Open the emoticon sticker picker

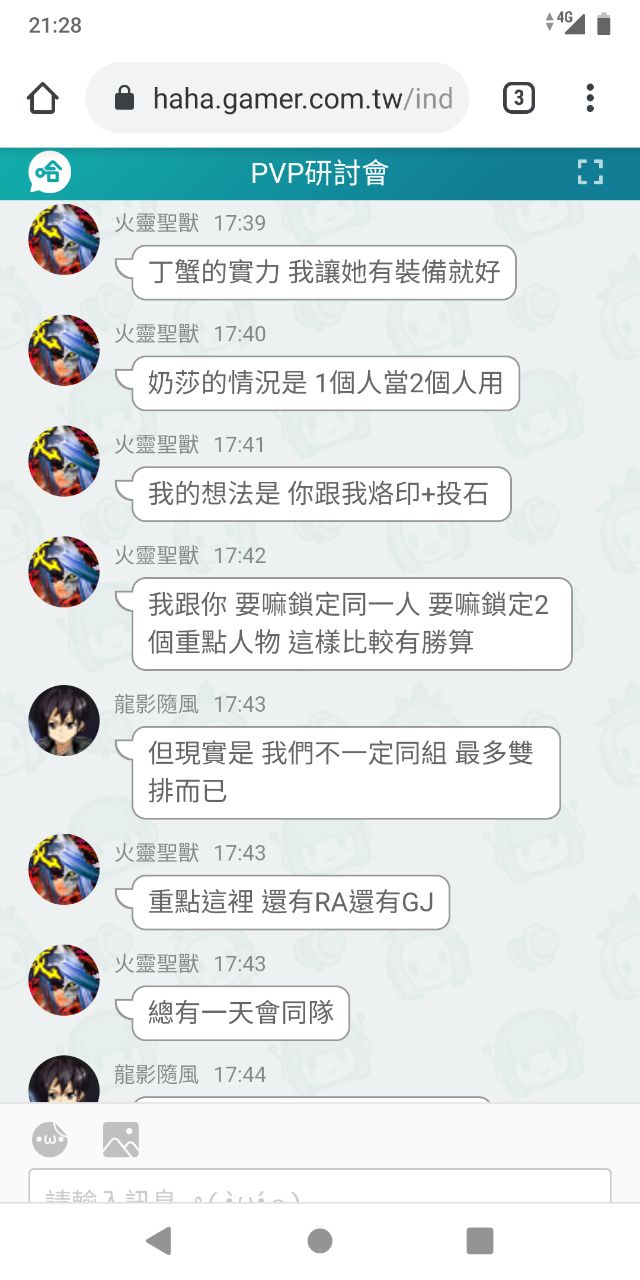click(50, 1138)
